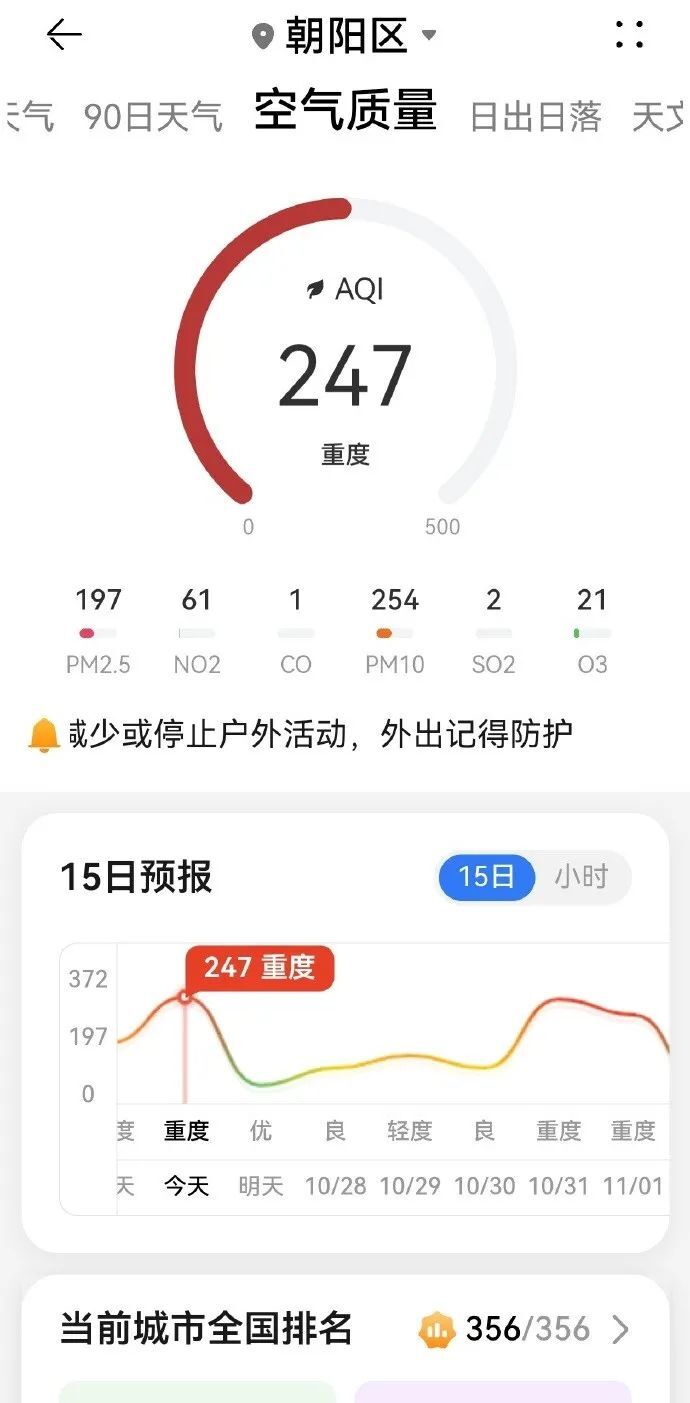Image resolution: width=690 pixels, height=1403 pixels.
Task: Select 10/31 in the forecast chart
Action: pyautogui.click(x=559, y=1186)
